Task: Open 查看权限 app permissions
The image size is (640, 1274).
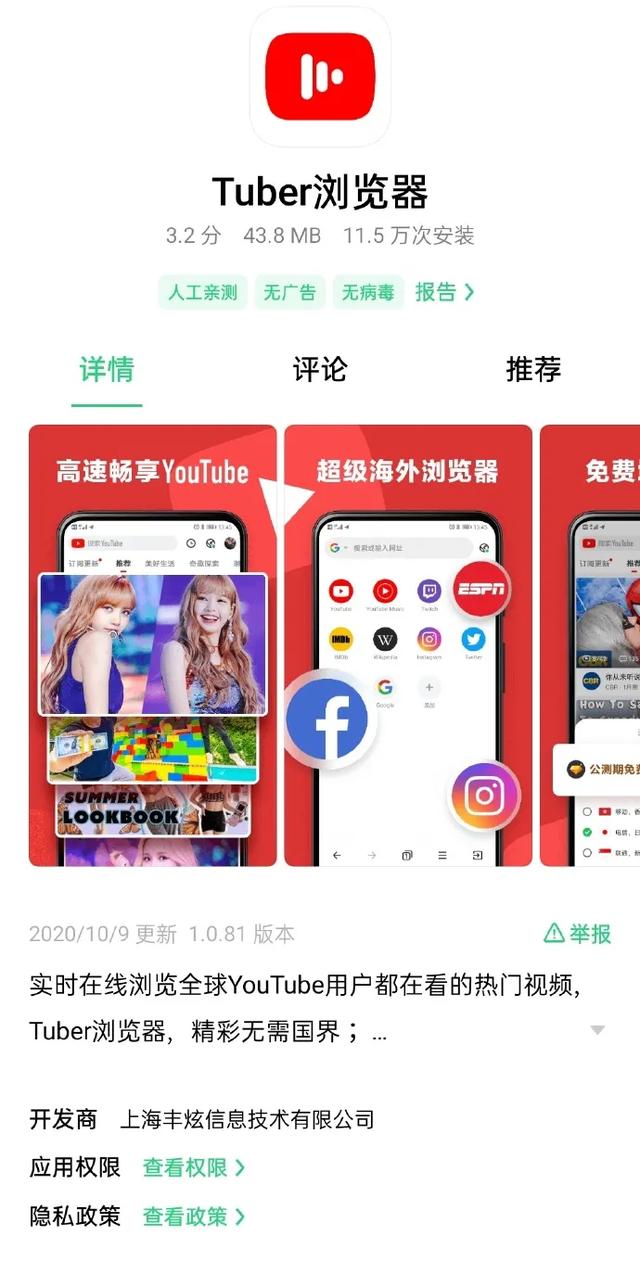Action: click(x=194, y=1167)
